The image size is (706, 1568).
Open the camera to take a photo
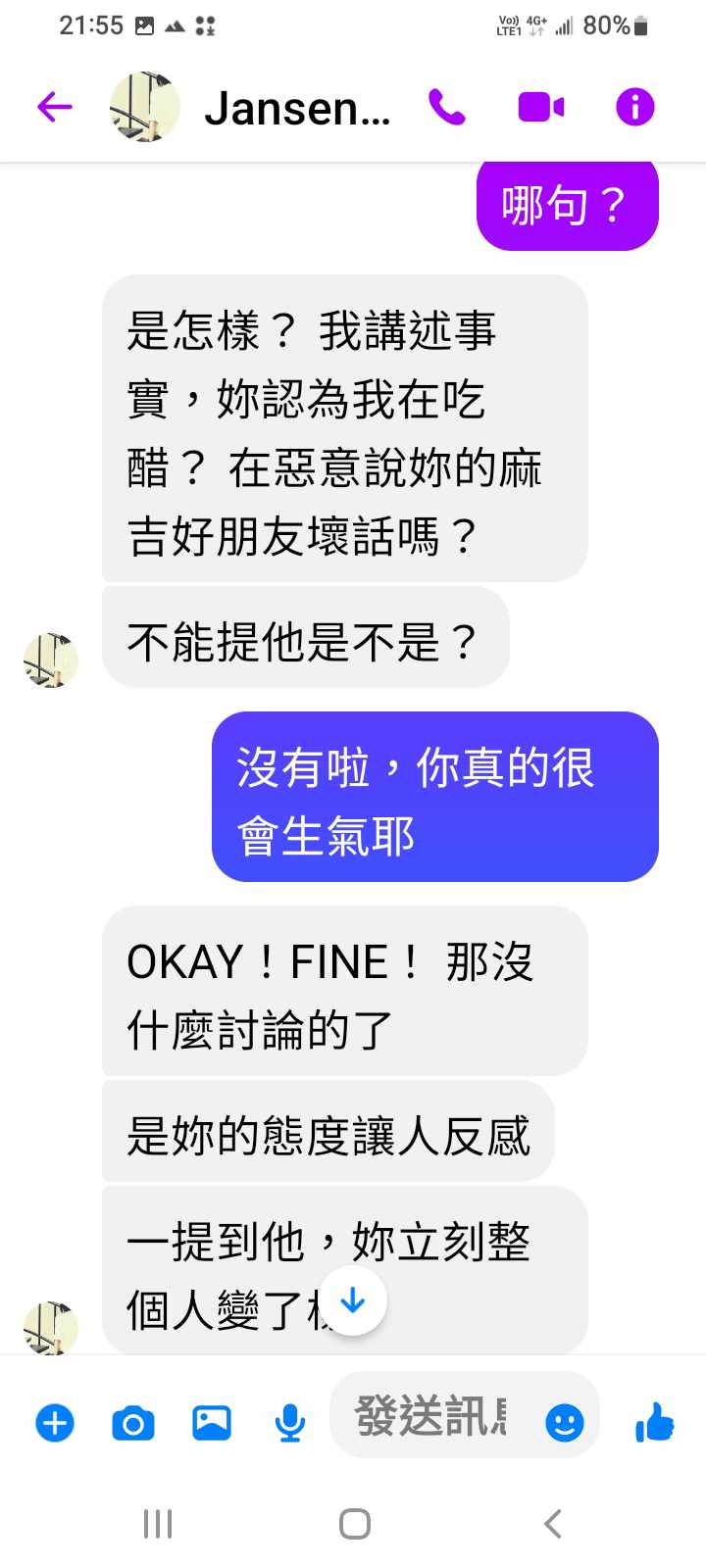(133, 1422)
